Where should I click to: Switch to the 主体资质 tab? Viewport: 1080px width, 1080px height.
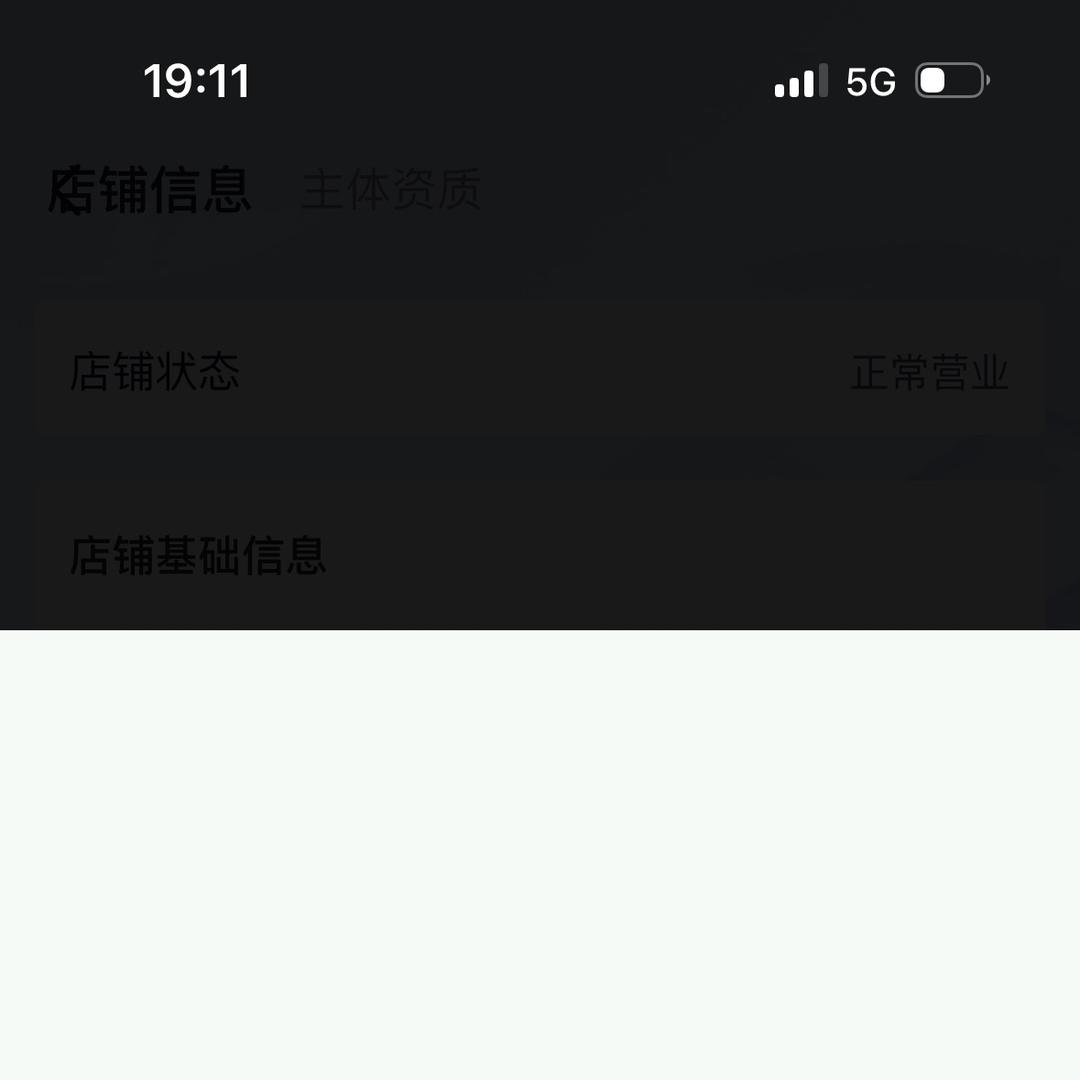(x=391, y=190)
